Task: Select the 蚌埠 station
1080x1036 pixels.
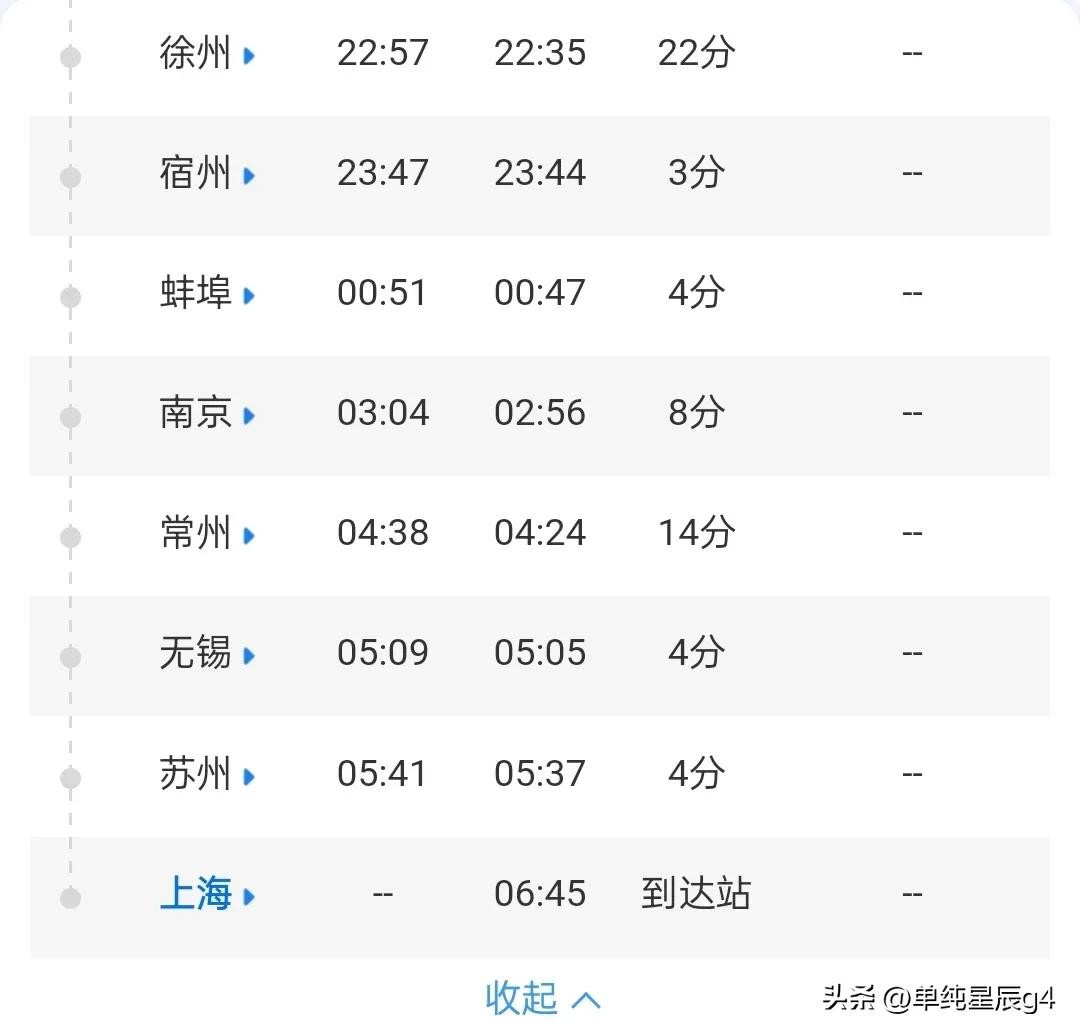Action: (206, 294)
